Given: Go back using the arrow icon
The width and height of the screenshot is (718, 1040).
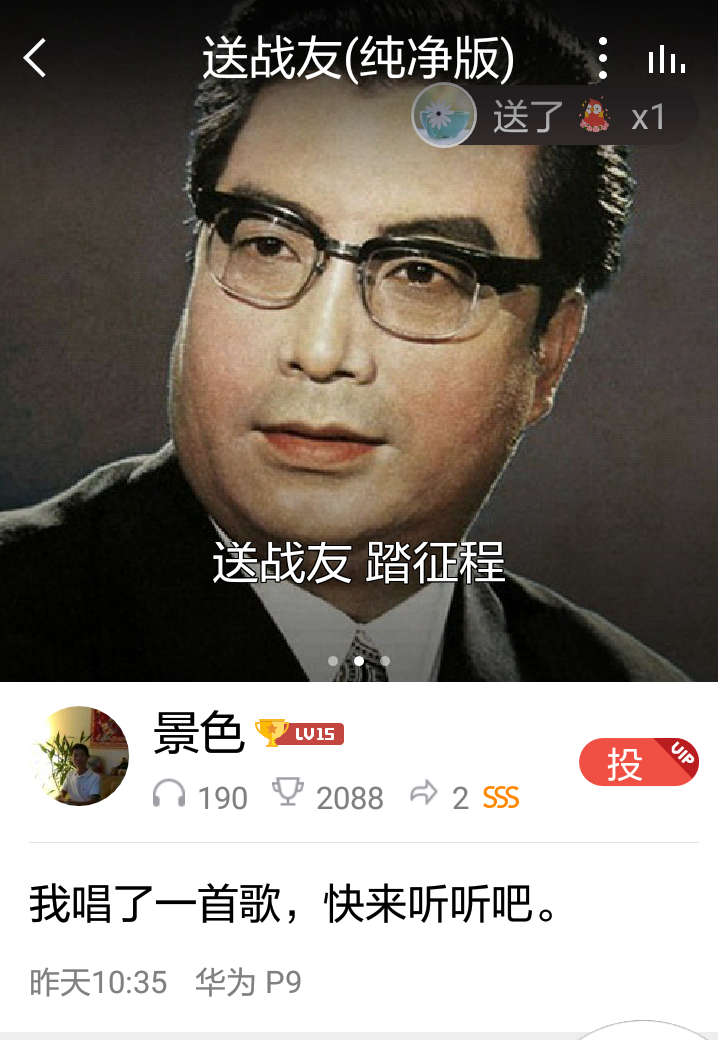Looking at the screenshot, I should pyautogui.click(x=36, y=58).
